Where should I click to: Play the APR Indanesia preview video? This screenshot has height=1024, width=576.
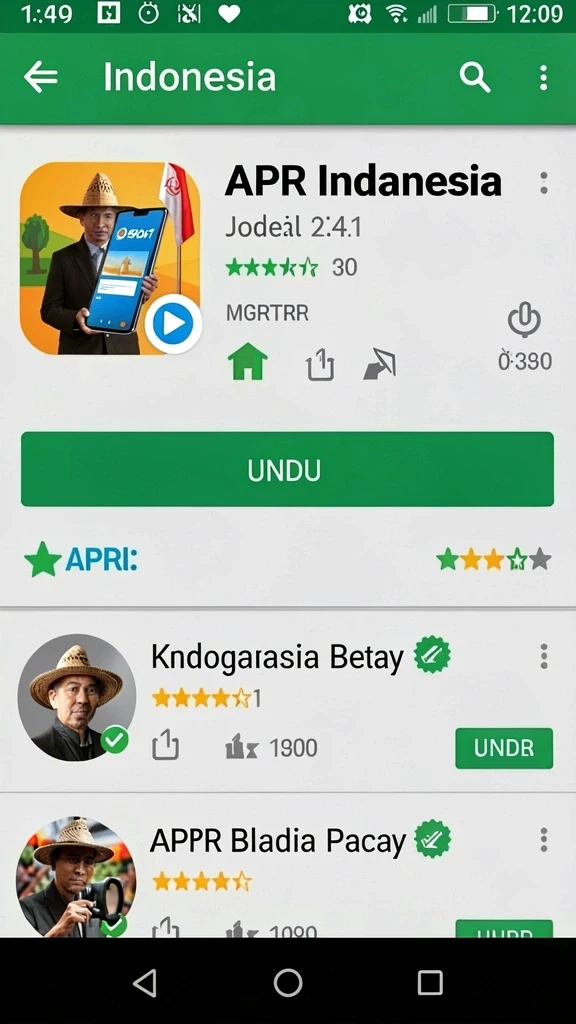click(173, 323)
